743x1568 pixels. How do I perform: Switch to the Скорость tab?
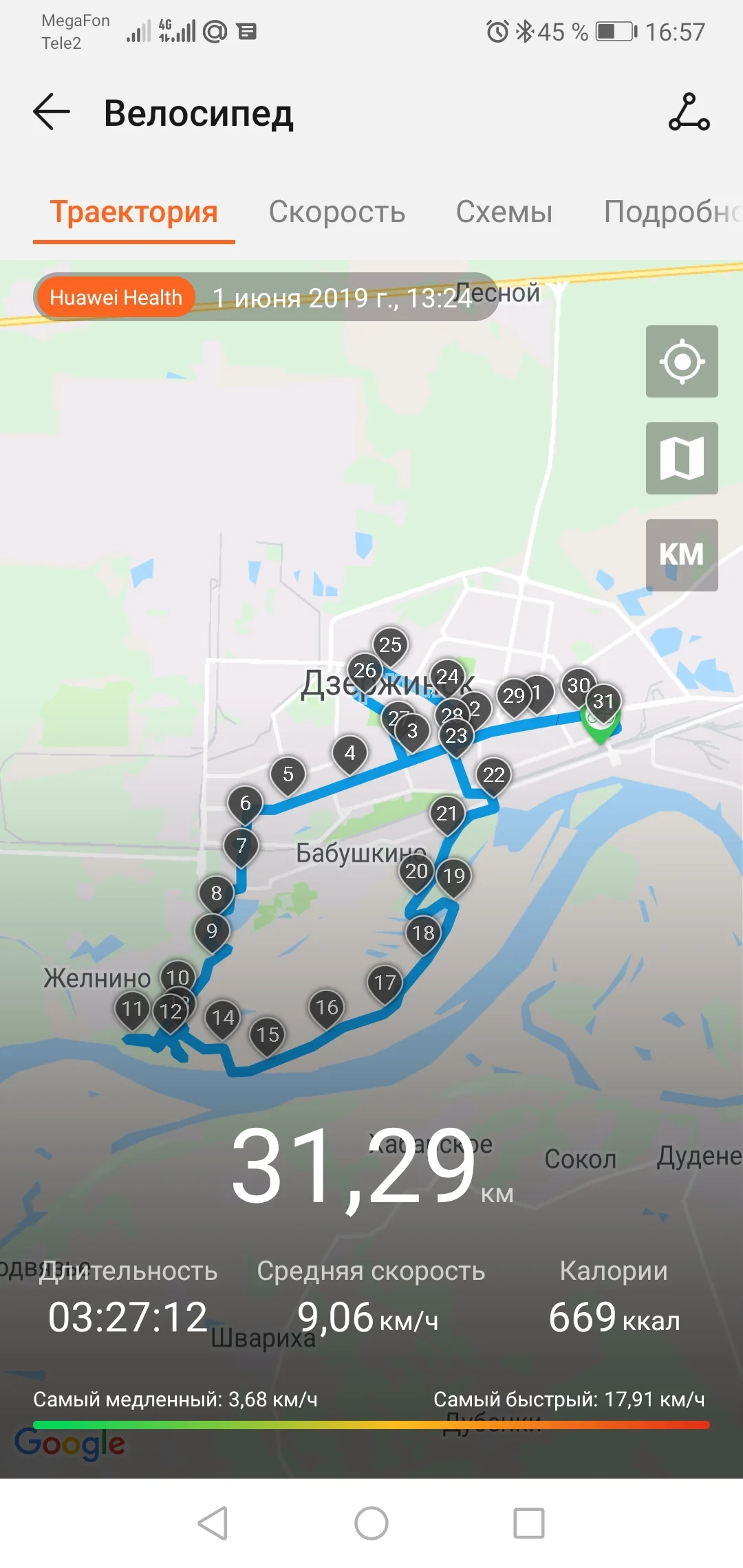pyautogui.click(x=336, y=212)
